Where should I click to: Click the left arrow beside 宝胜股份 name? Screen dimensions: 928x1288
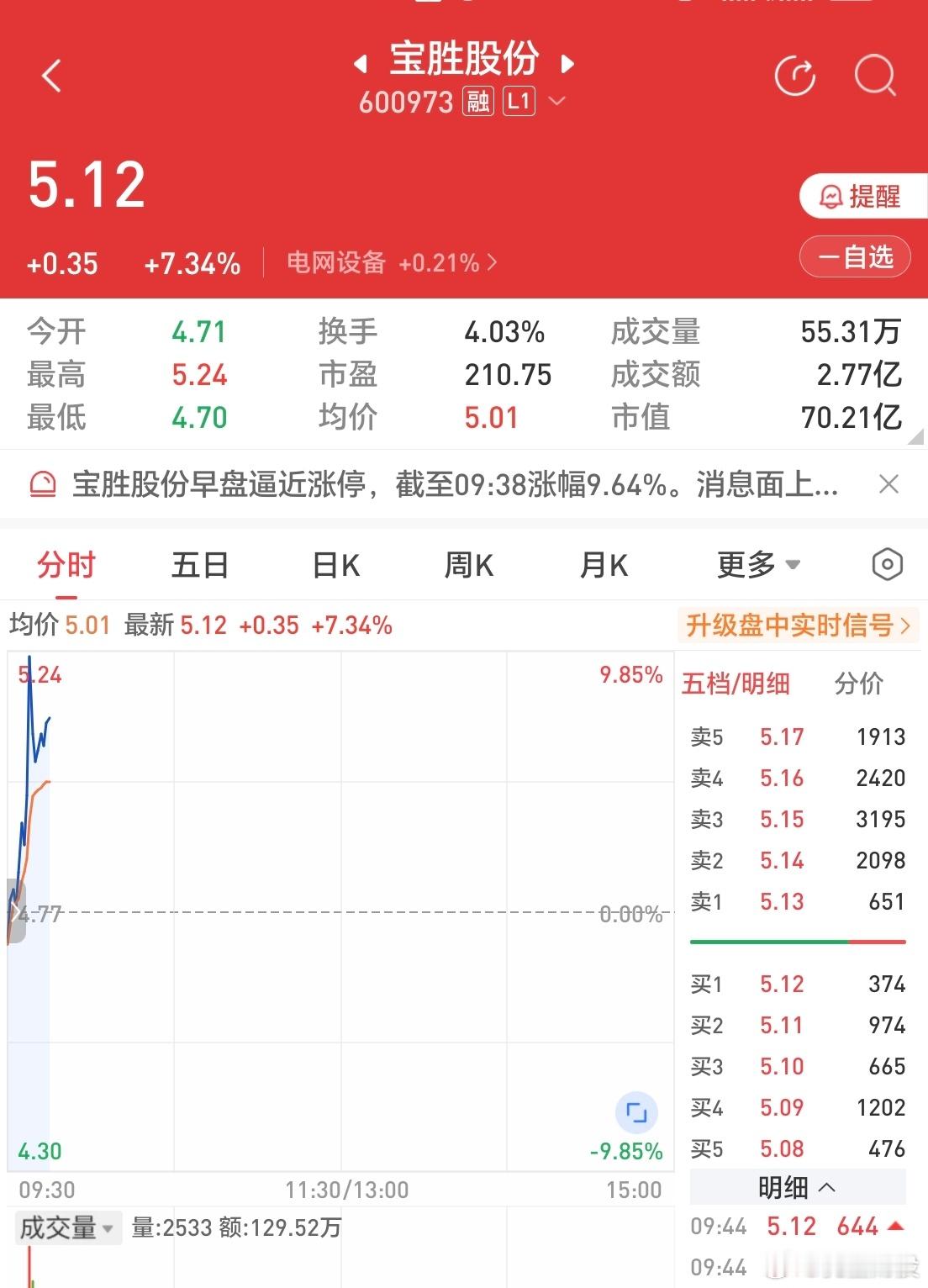pos(361,62)
